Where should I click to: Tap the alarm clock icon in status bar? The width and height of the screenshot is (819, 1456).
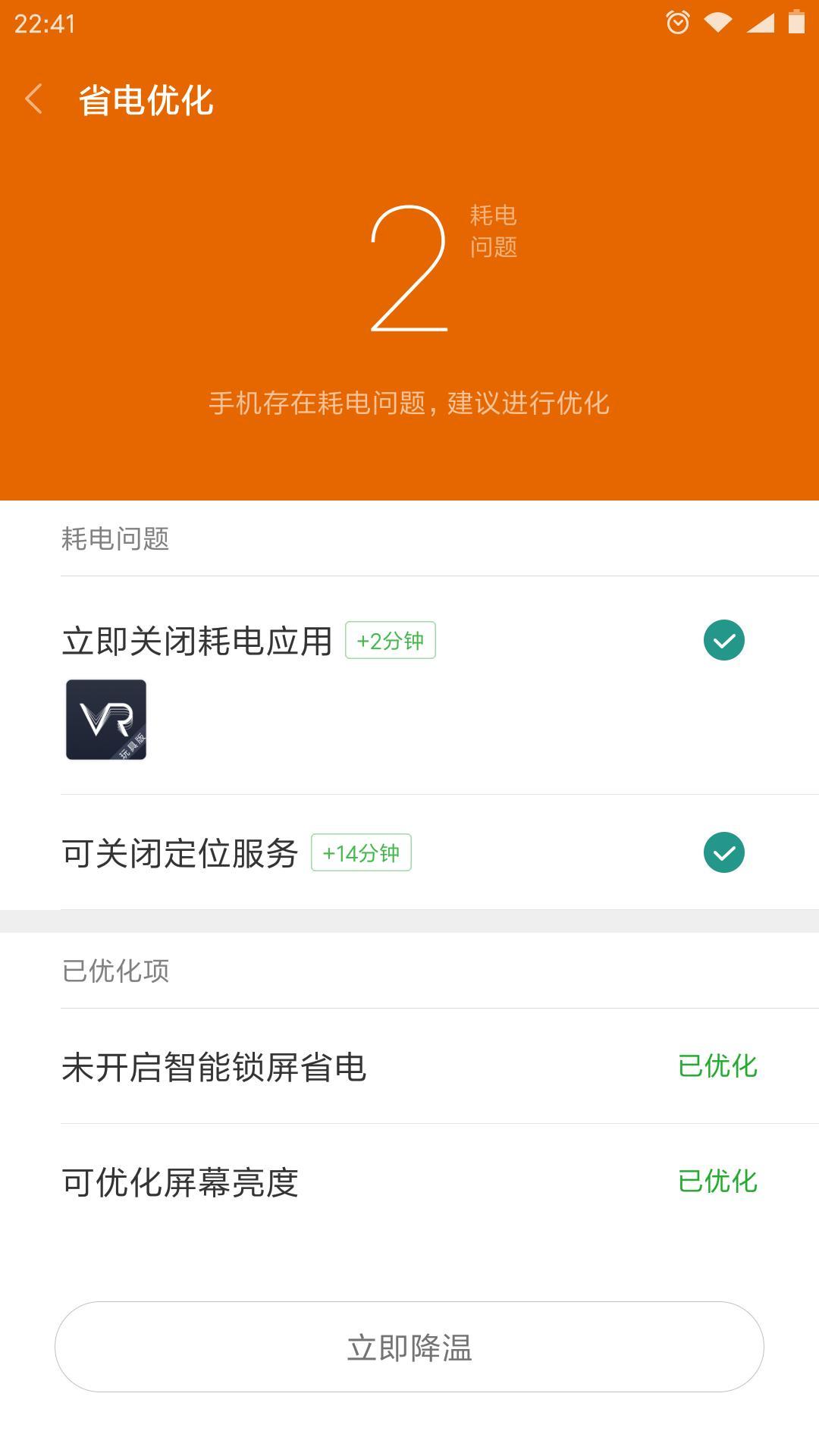676,24
